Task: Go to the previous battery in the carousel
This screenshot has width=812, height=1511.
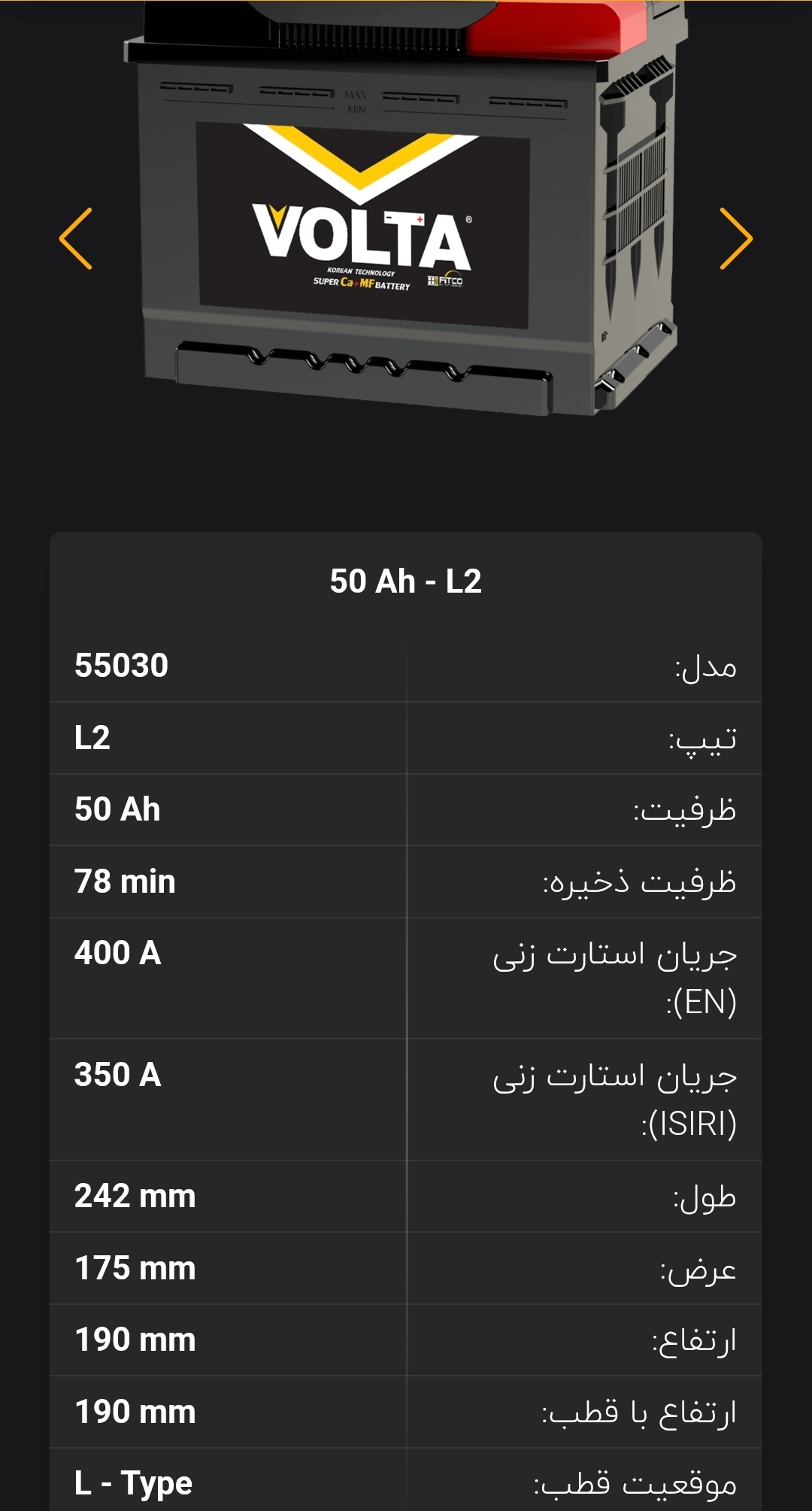Action: (76, 238)
